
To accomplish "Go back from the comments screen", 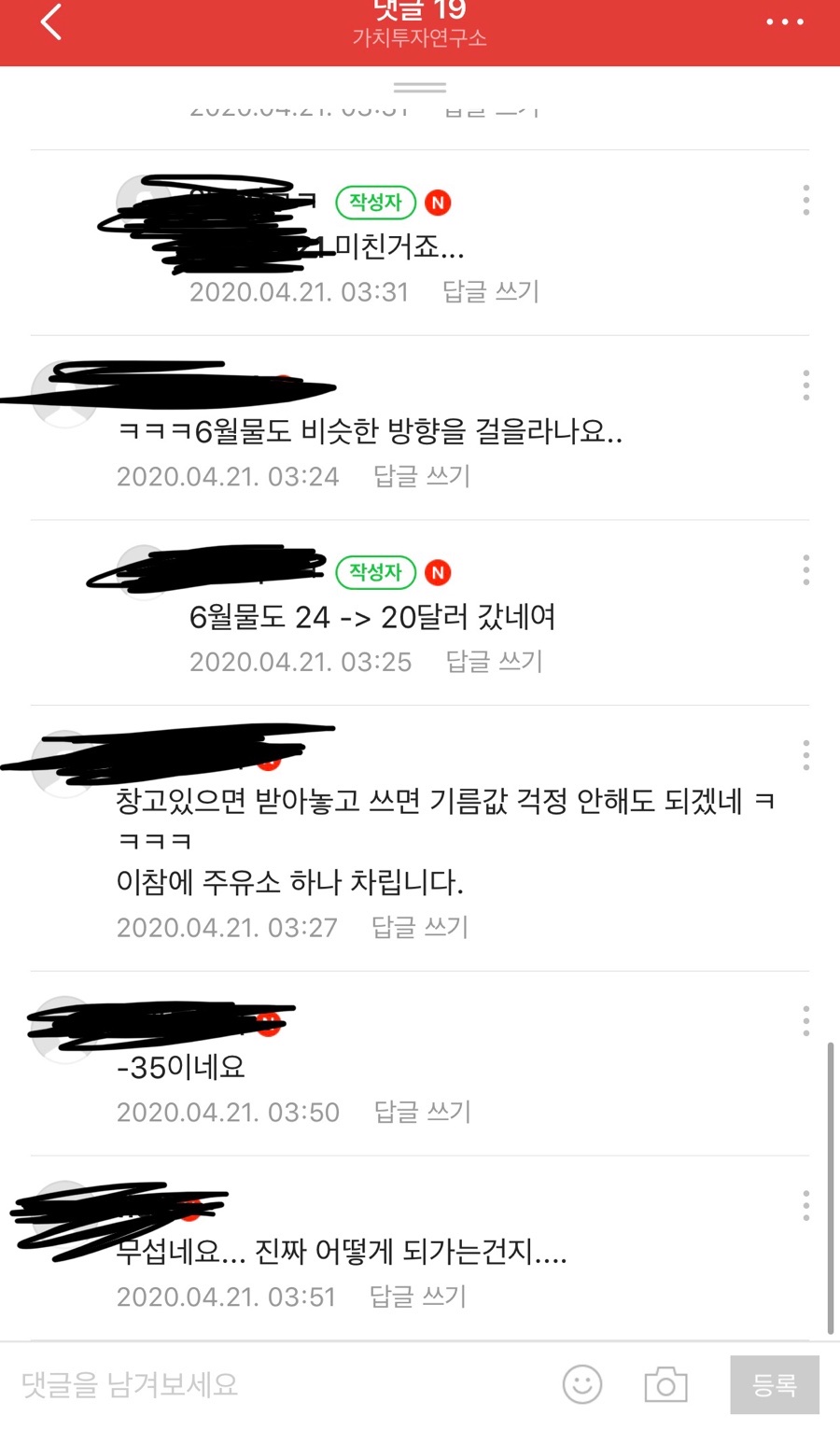I will [51, 21].
